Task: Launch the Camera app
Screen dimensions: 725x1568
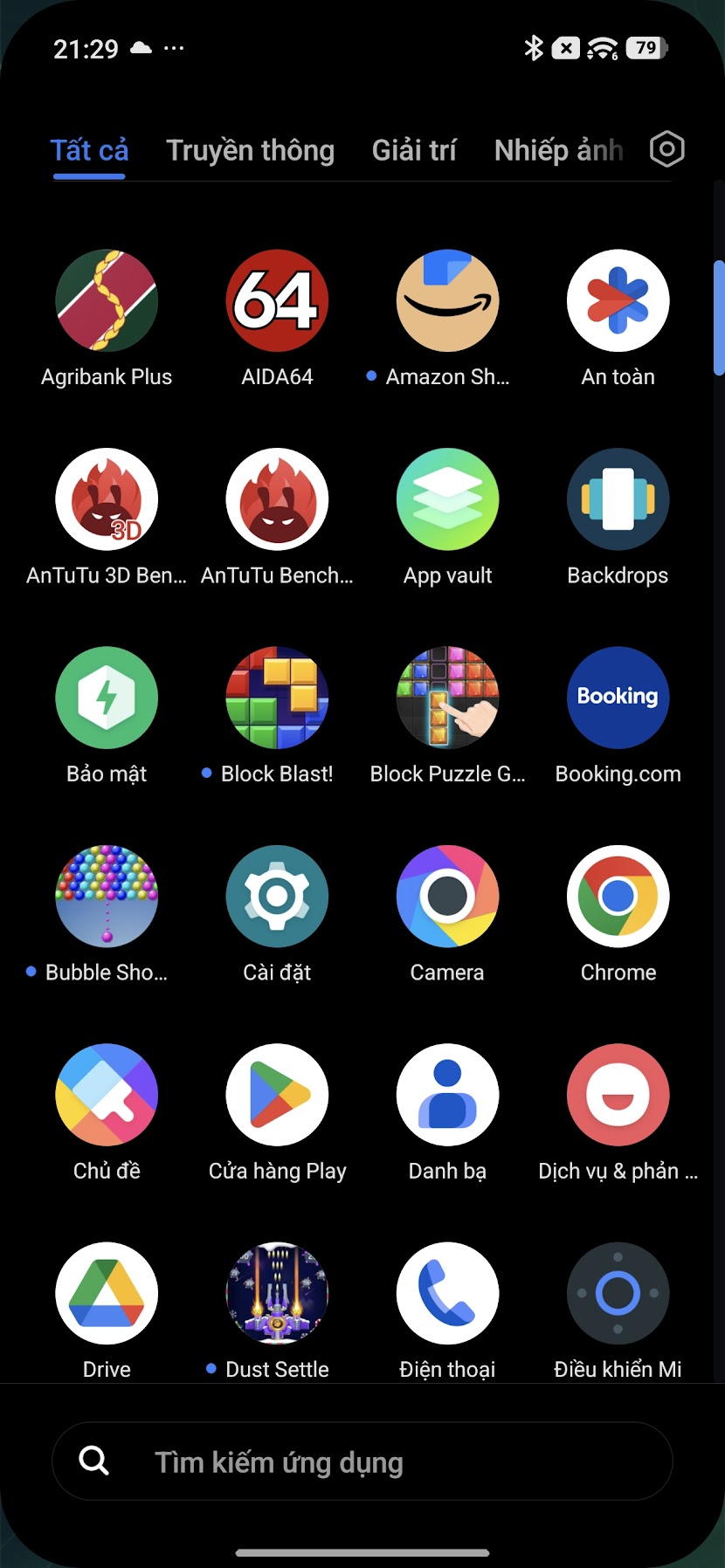Action: pos(447,896)
